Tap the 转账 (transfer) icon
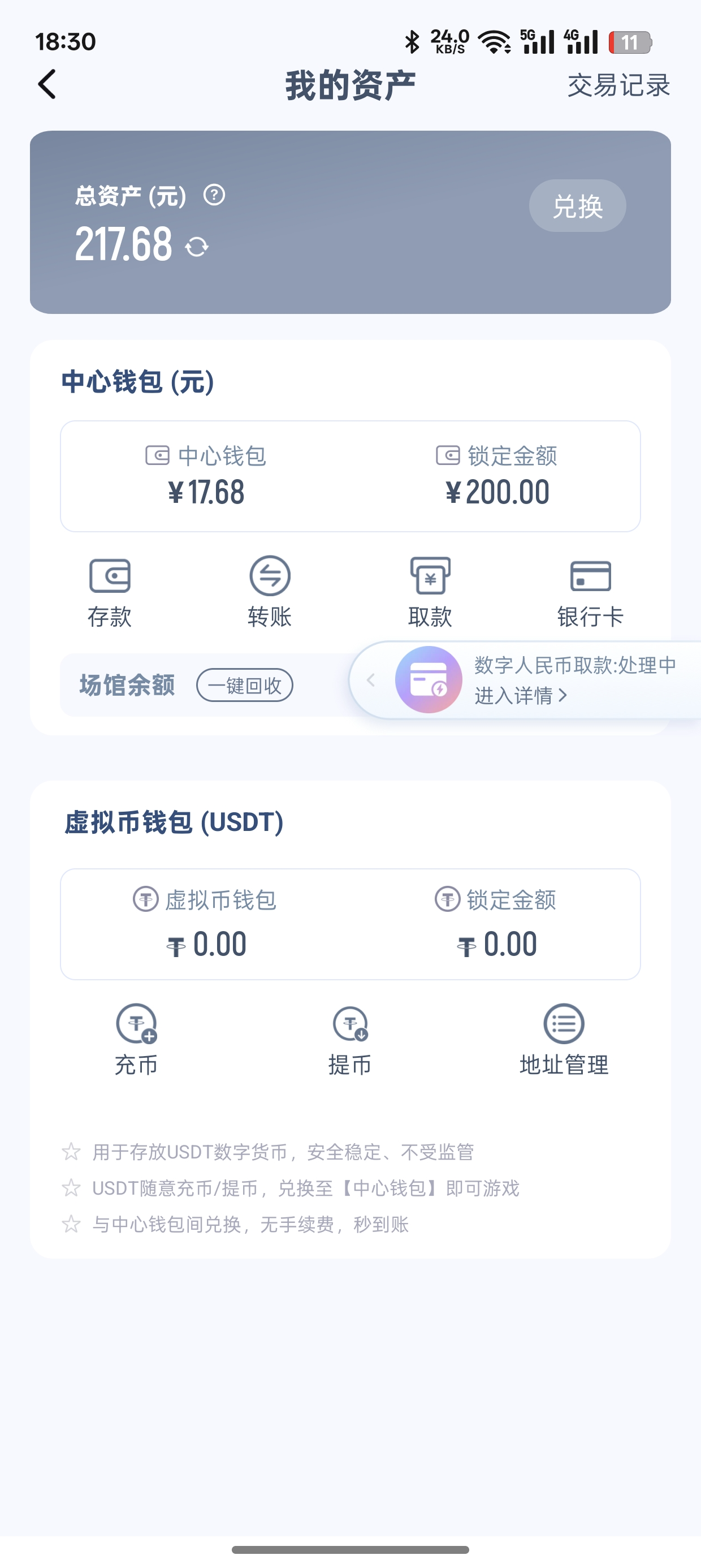701x1568 pixels. (270, 576)
